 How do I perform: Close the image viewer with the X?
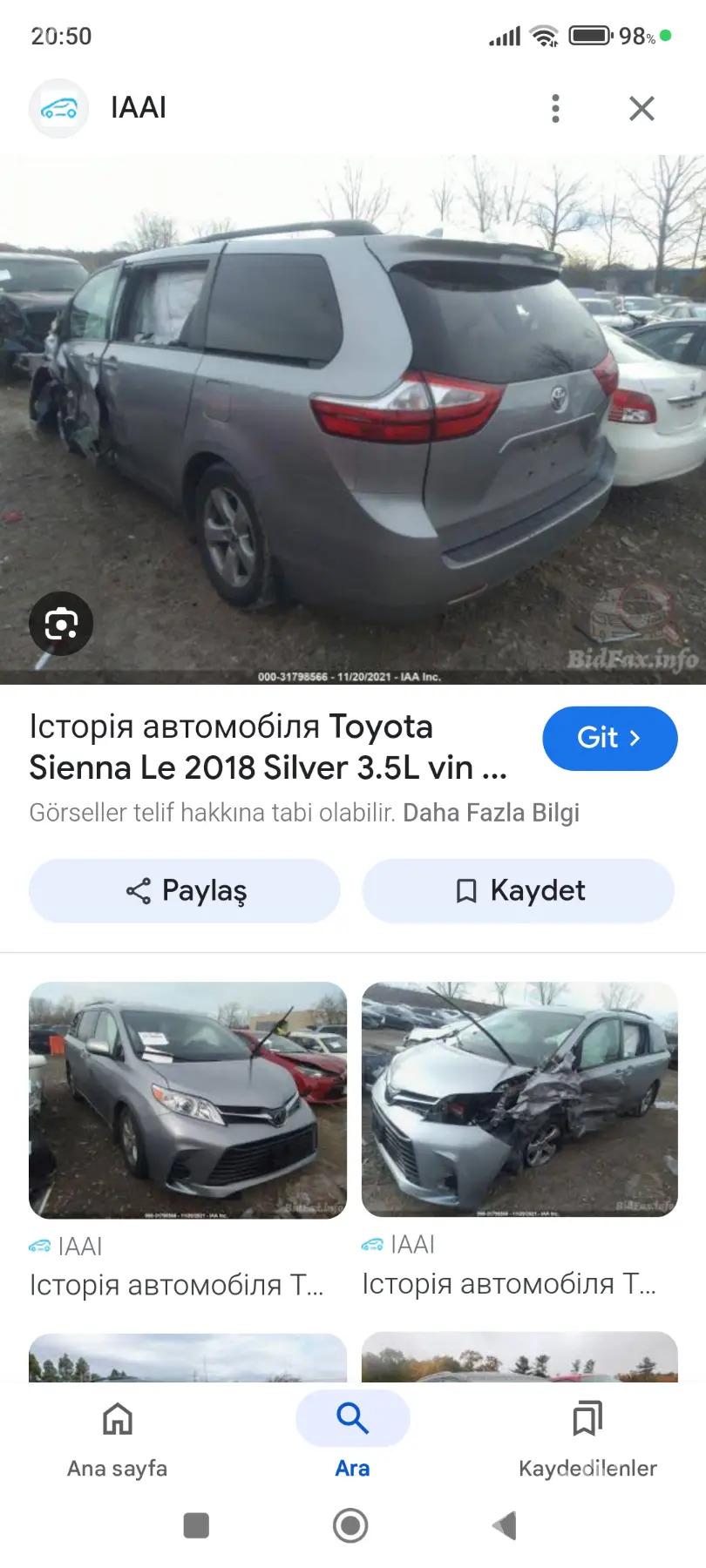(642, 107)
